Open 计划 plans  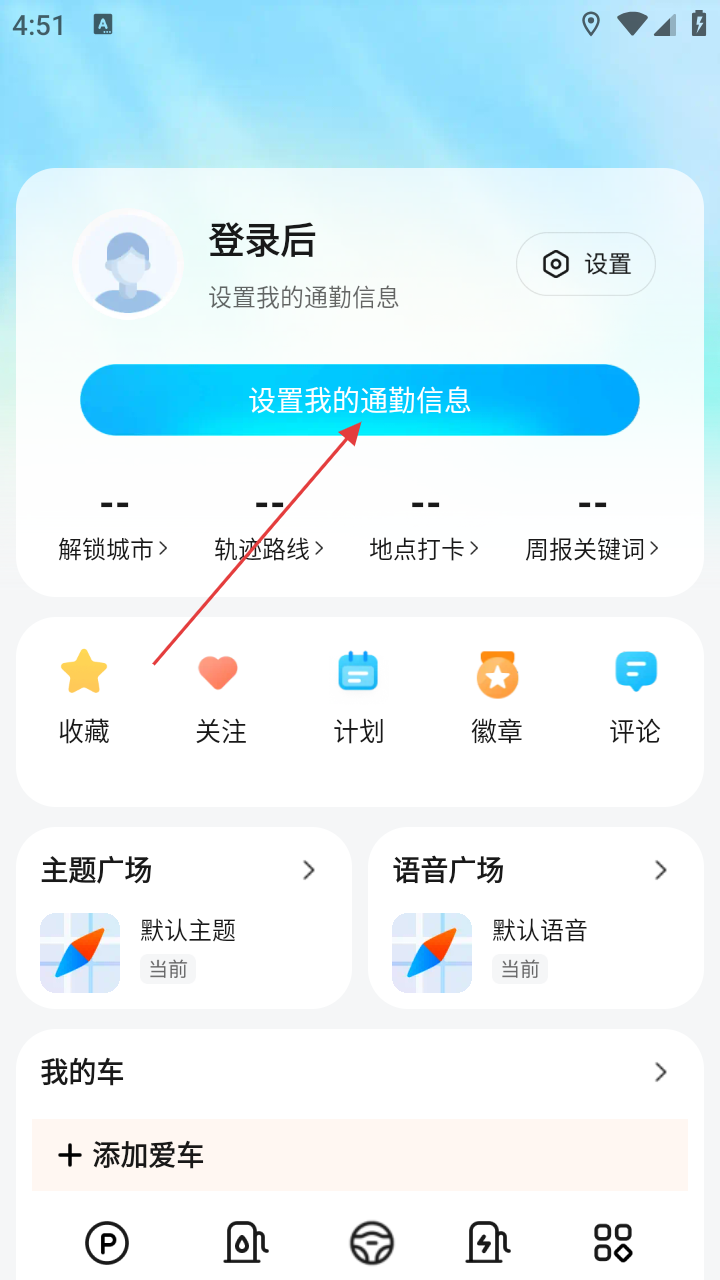pyautogui.click(x=358, y=696)
